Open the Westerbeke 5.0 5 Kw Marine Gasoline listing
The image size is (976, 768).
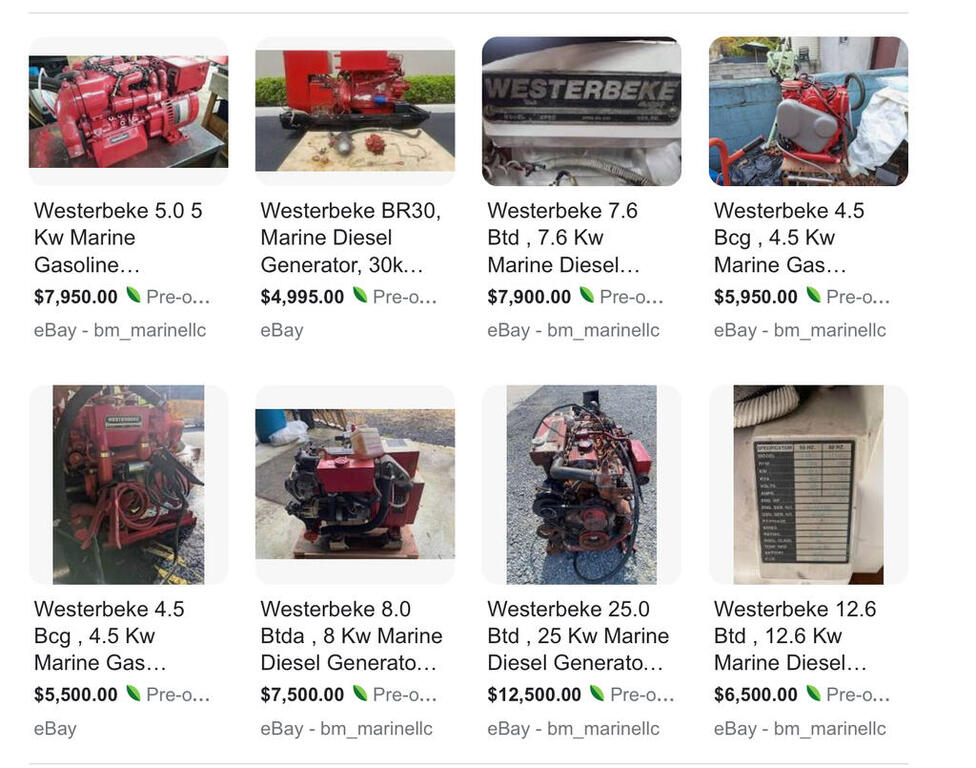[x=118, y=238]
